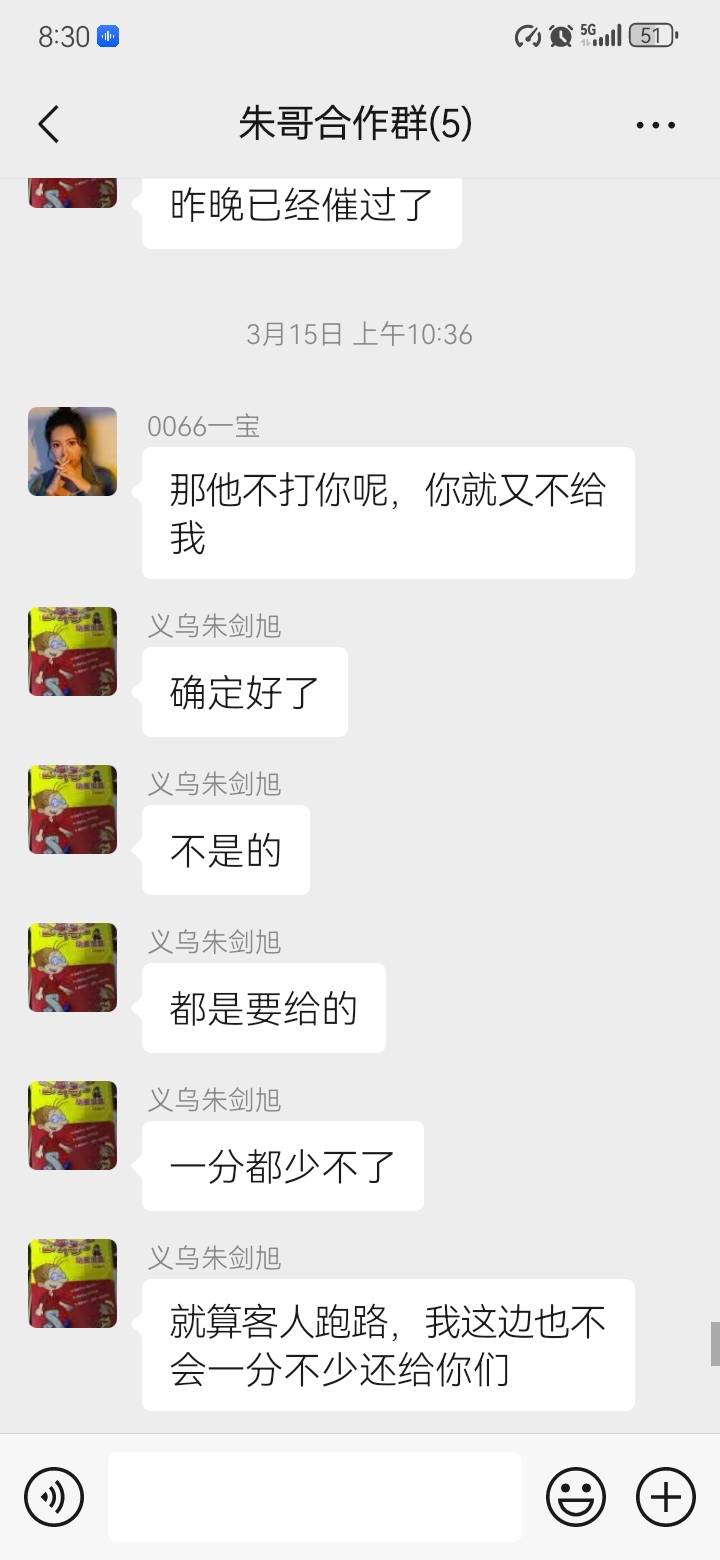Go back from the 朱哥合作群 chat
Screen dimensions: 720x1560
pos(49,125)
